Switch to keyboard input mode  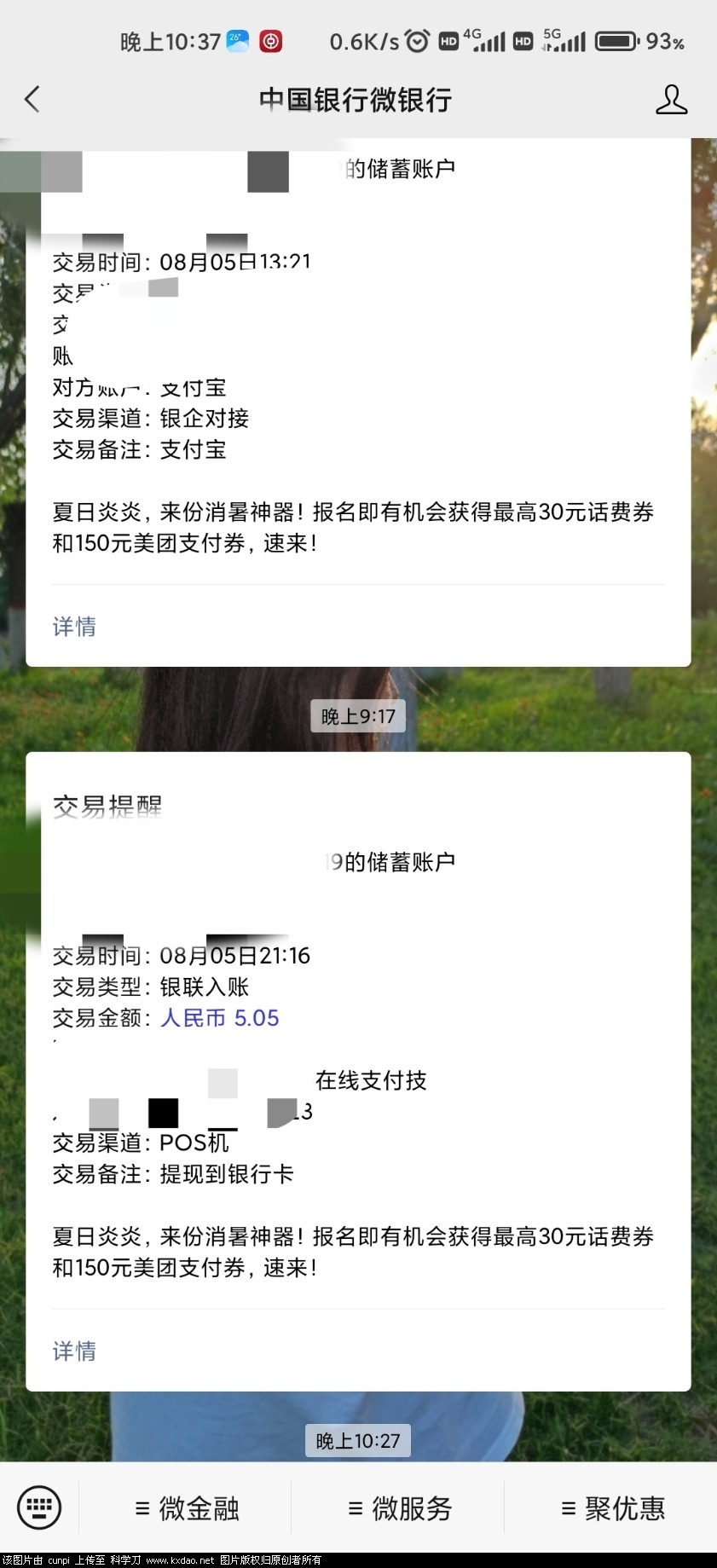[39, 1507]
